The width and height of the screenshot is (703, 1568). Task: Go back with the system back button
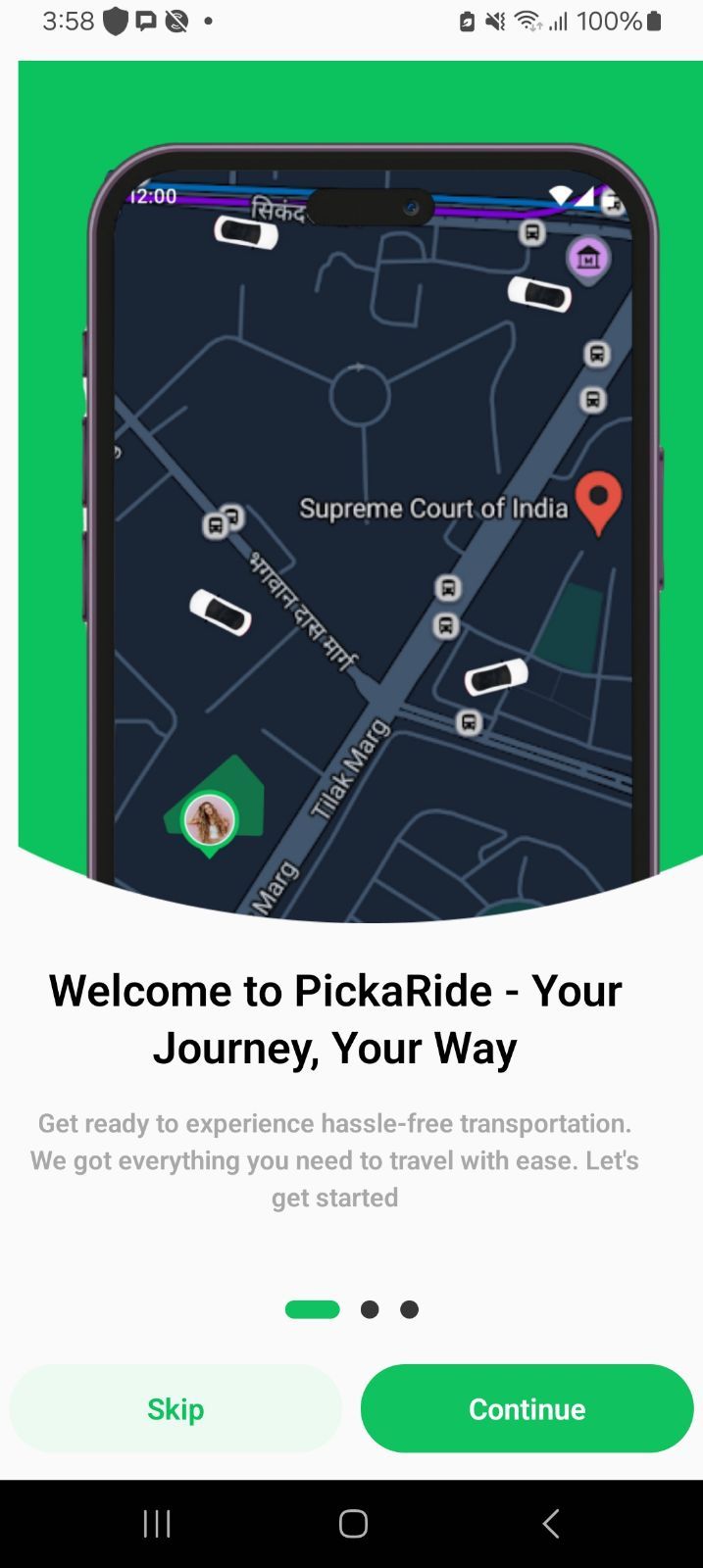click(551, 1523)
